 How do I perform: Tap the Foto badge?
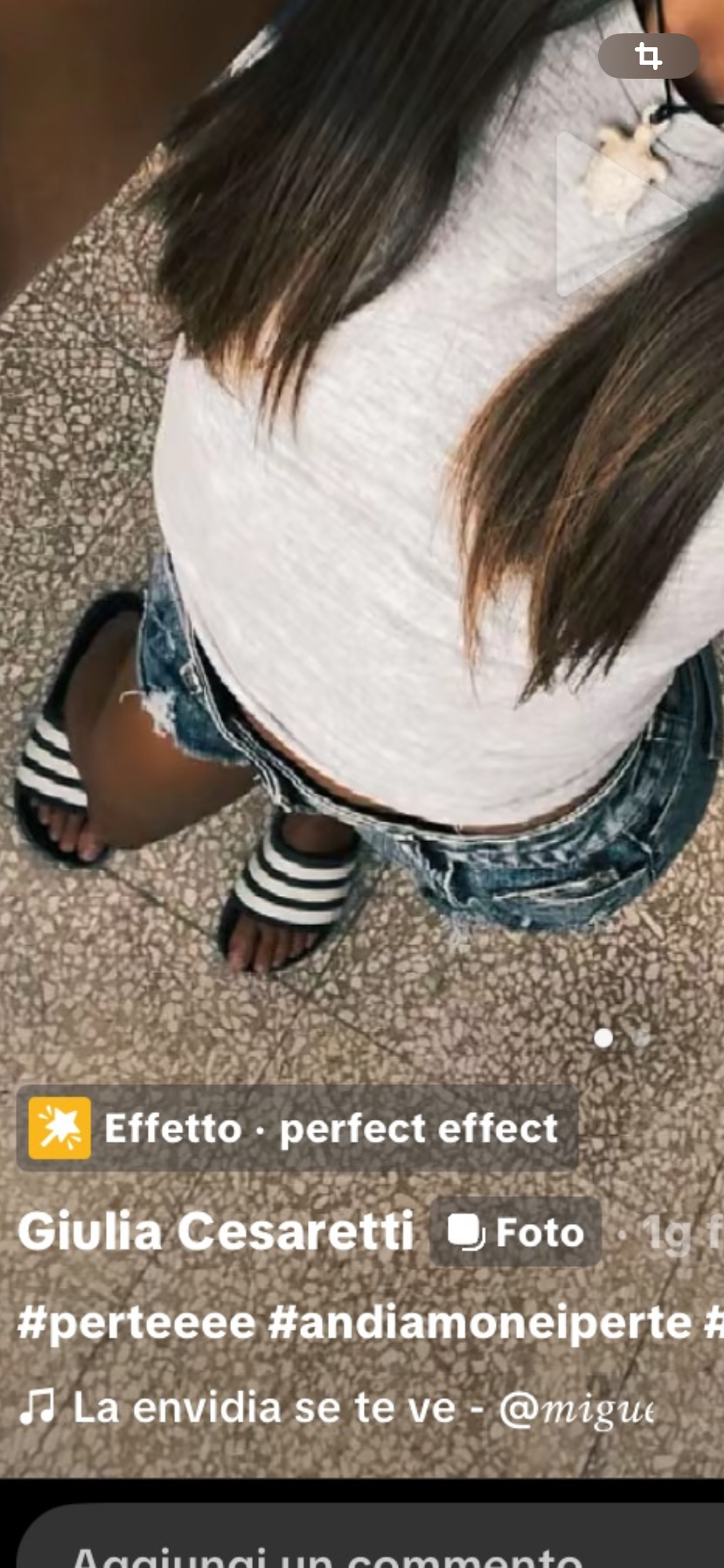click(x=515, y=1232)
